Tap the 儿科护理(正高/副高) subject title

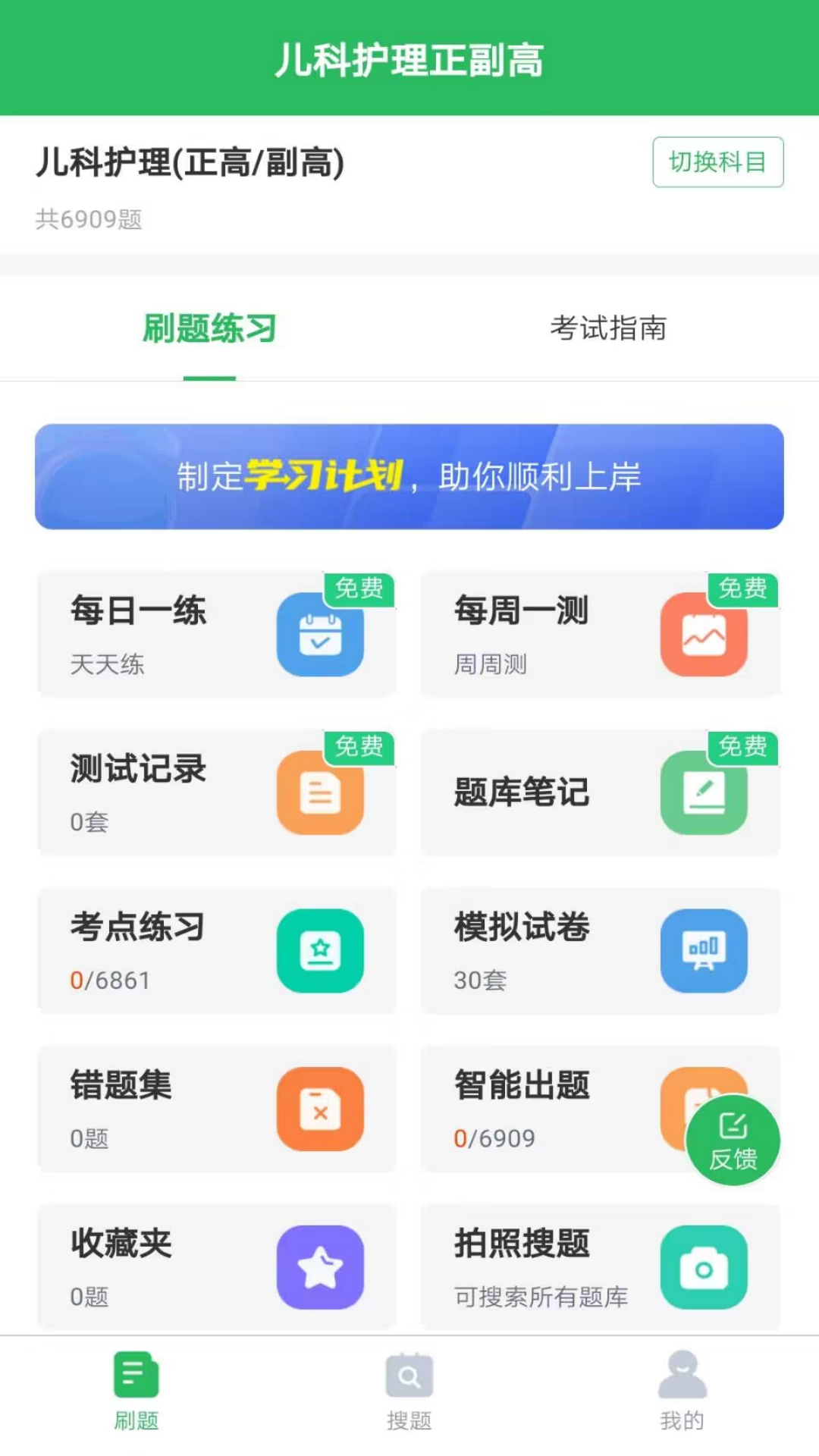190,162
